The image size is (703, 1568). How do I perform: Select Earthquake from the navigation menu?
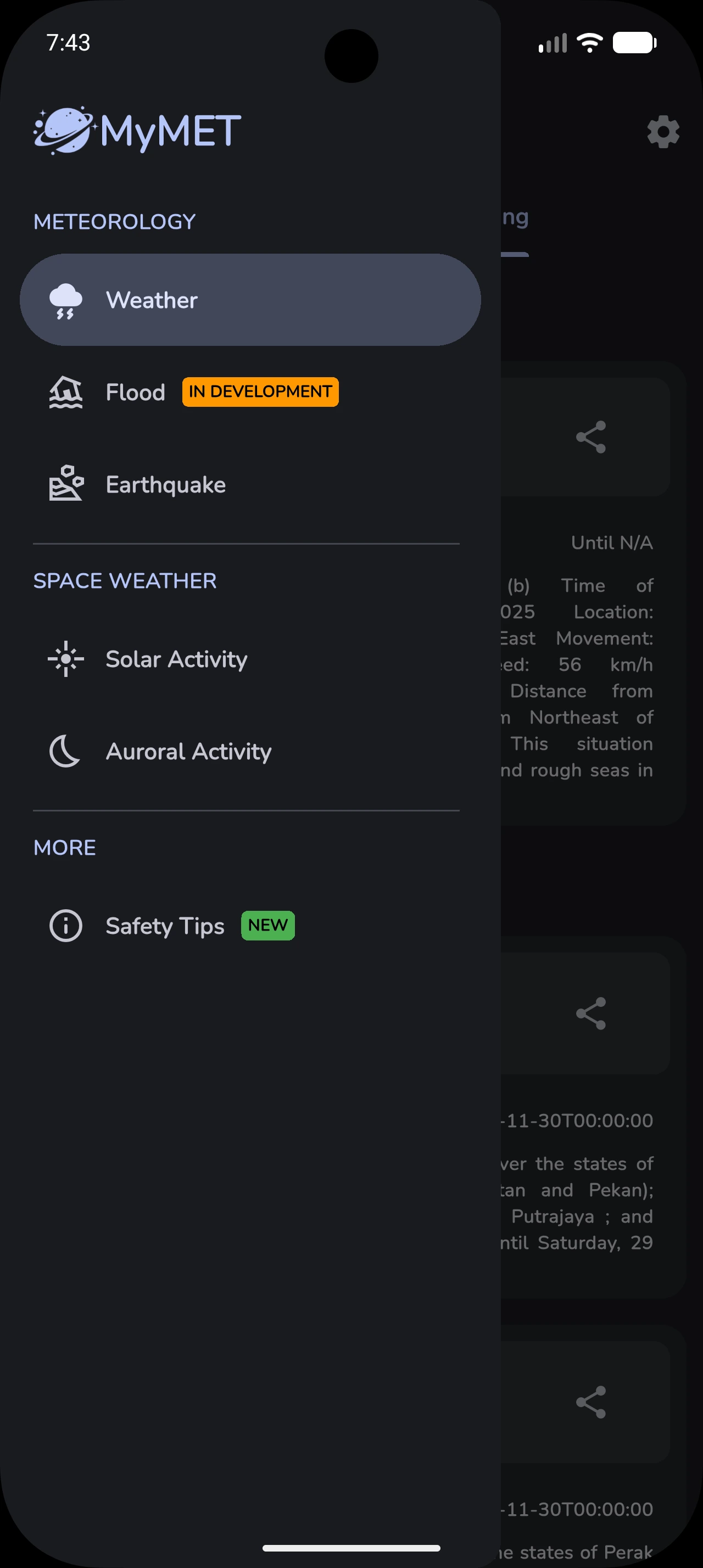point(165,483)
